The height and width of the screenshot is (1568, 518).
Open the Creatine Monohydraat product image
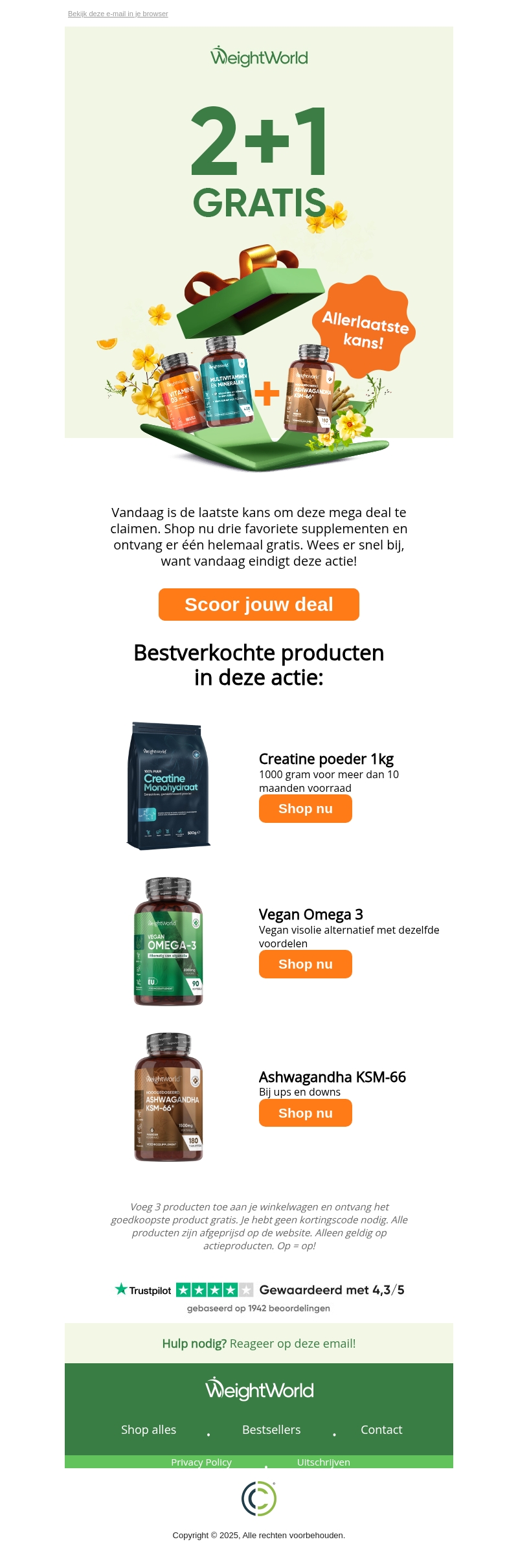(168, 785)
